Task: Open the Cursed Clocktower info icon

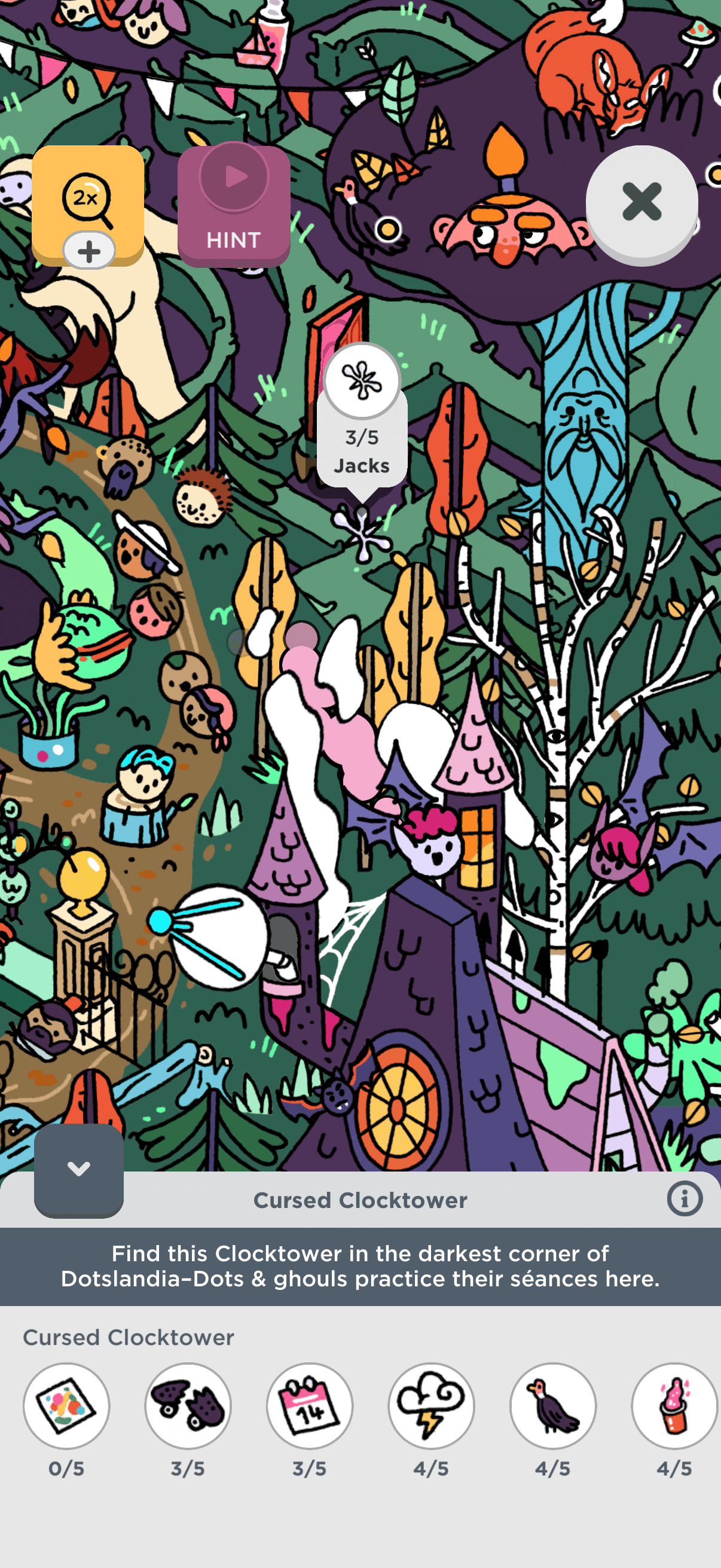Action: (685, 1199)
